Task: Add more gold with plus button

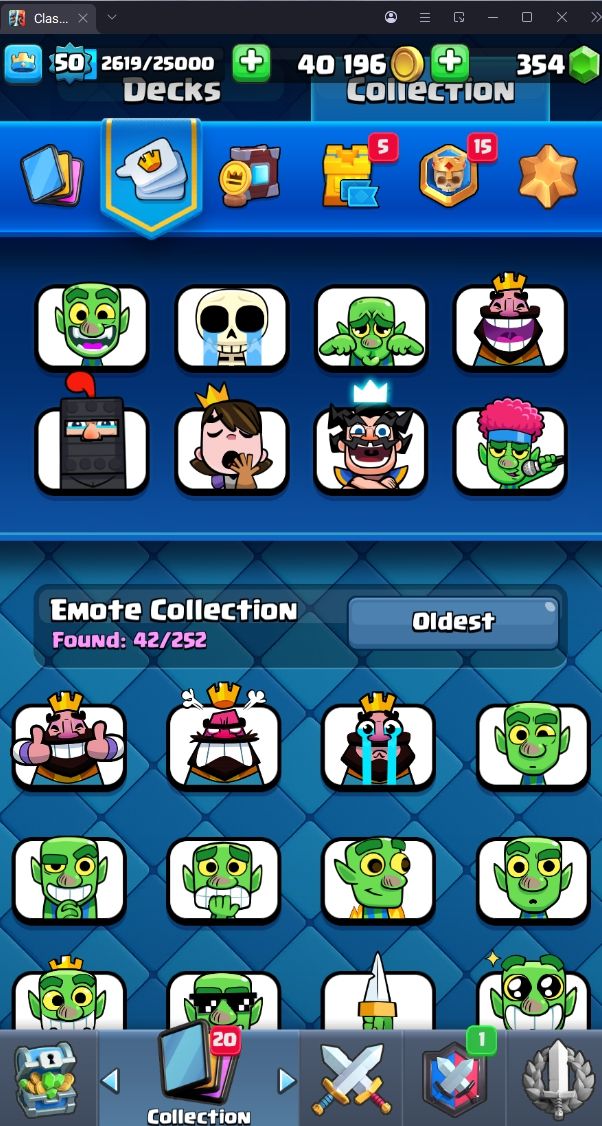Action: [x=451, y=64]
